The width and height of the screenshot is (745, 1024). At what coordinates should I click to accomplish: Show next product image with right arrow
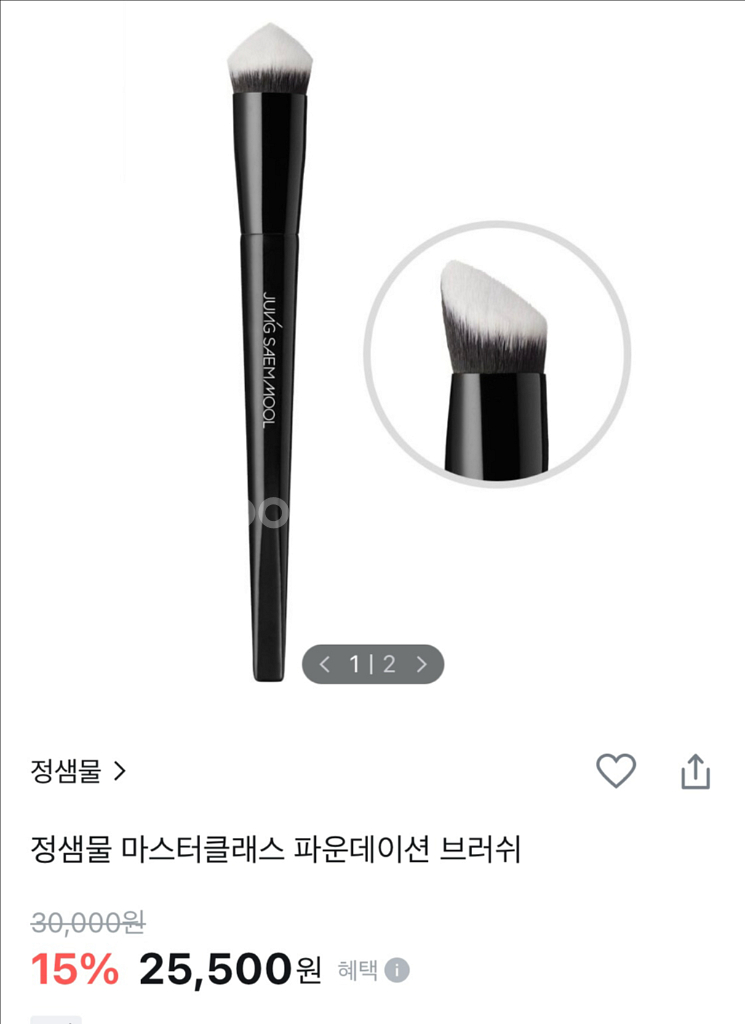click(x=421, y=663)
